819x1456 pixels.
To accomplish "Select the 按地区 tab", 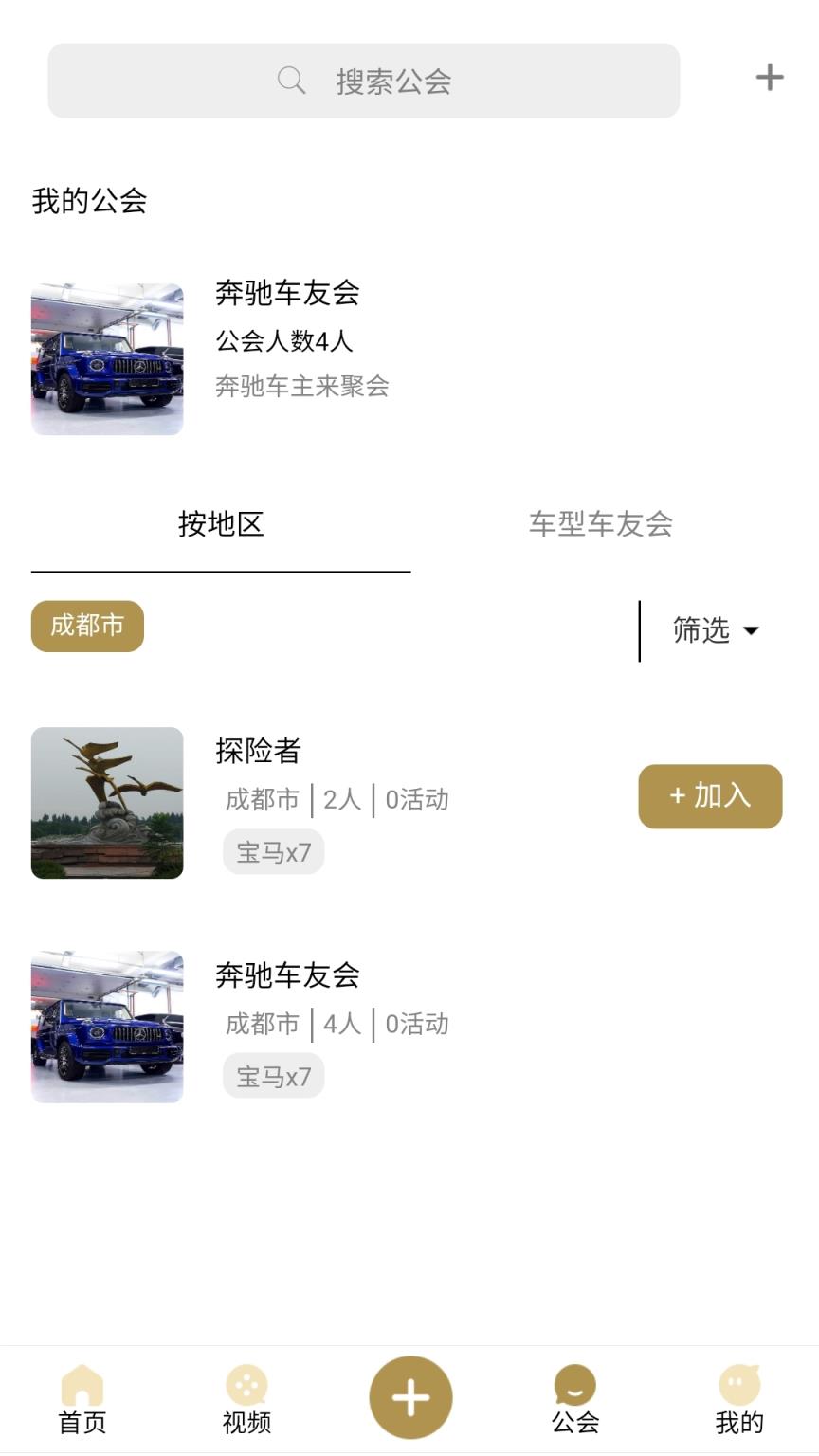I will pos(220,524).
